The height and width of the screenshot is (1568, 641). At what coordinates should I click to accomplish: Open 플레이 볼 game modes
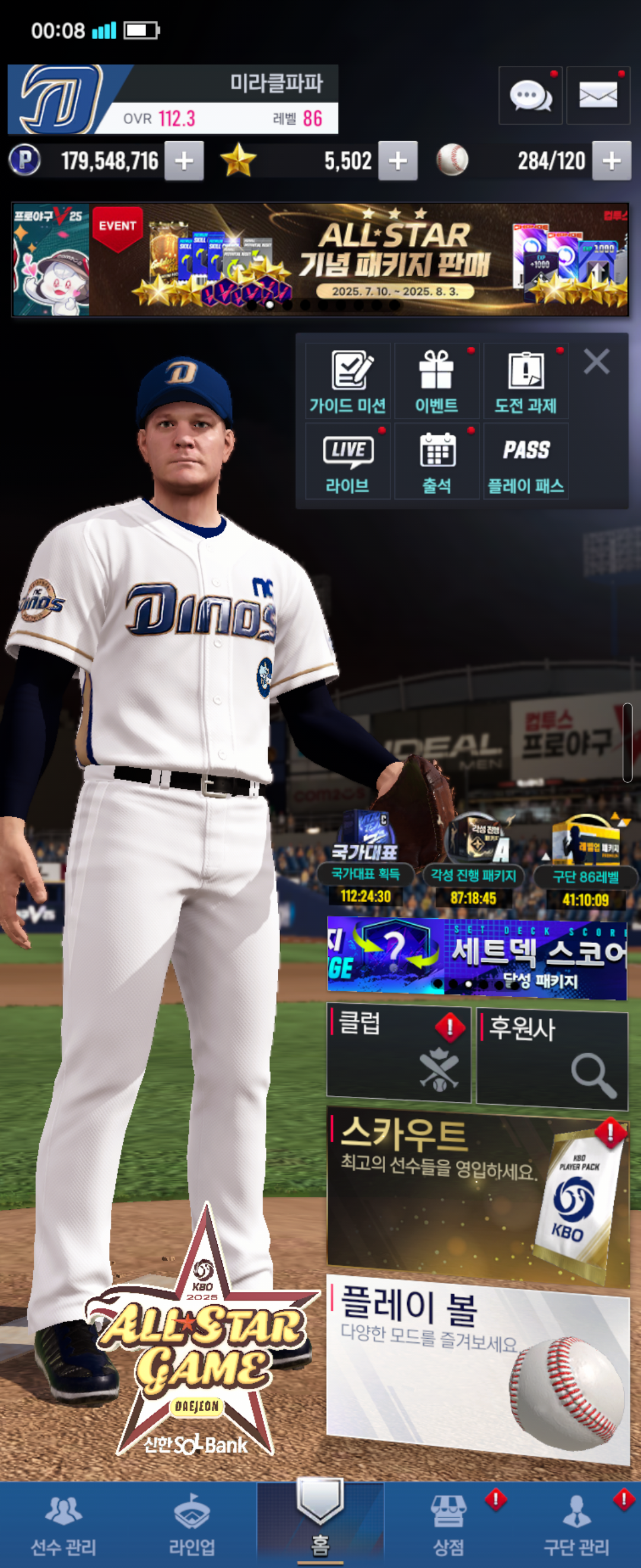[477, 1367]
